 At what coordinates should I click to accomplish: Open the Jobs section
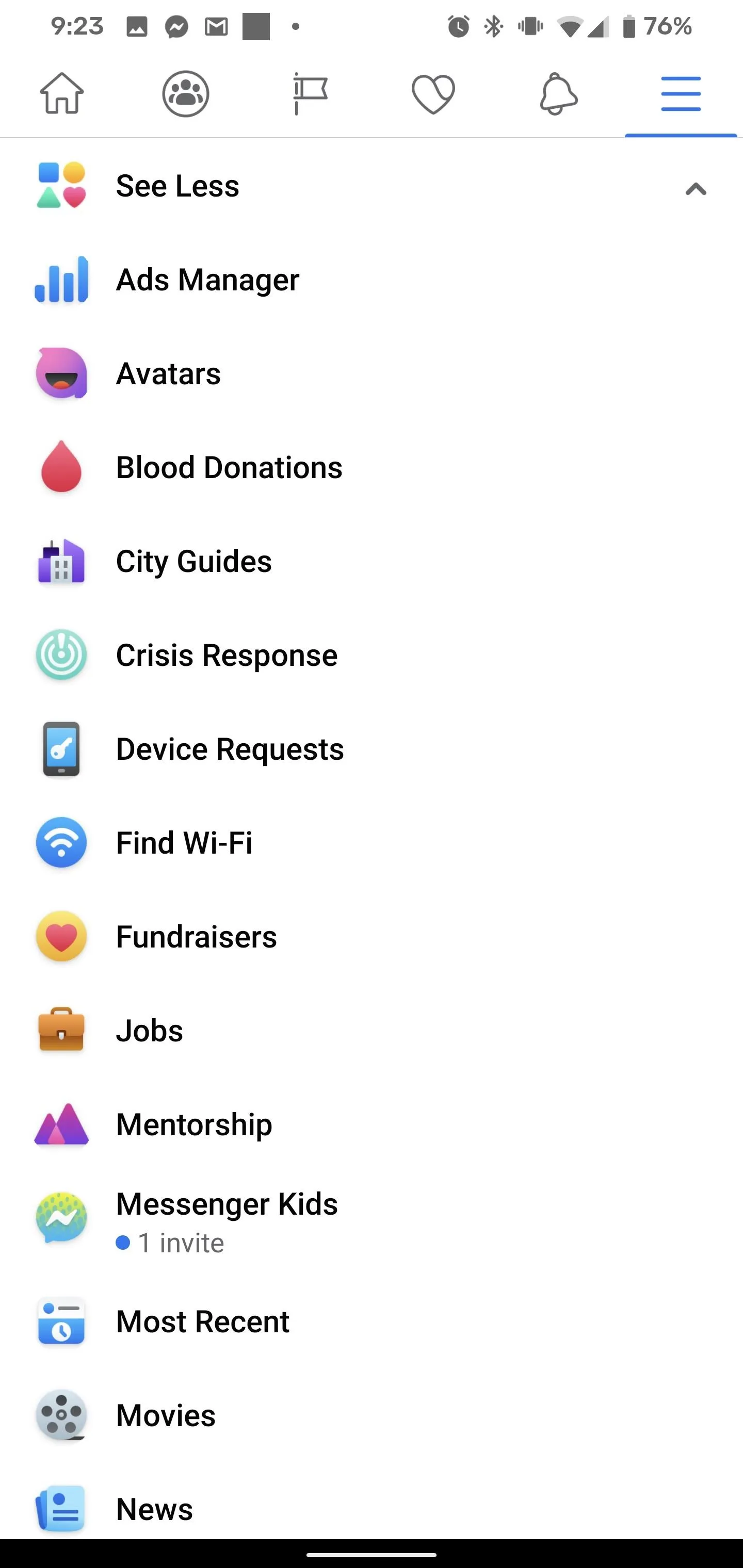coord(372,1030)
